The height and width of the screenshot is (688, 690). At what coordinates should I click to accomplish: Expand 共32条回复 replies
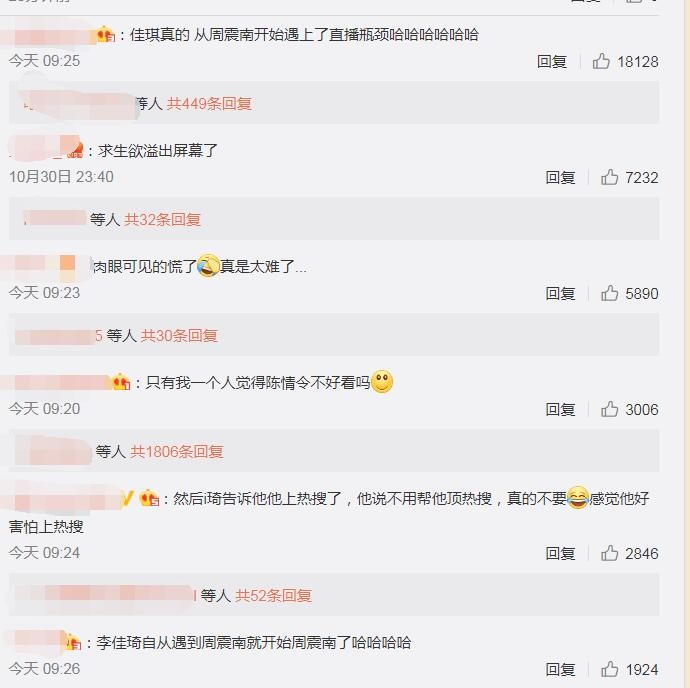click(162, 219)
